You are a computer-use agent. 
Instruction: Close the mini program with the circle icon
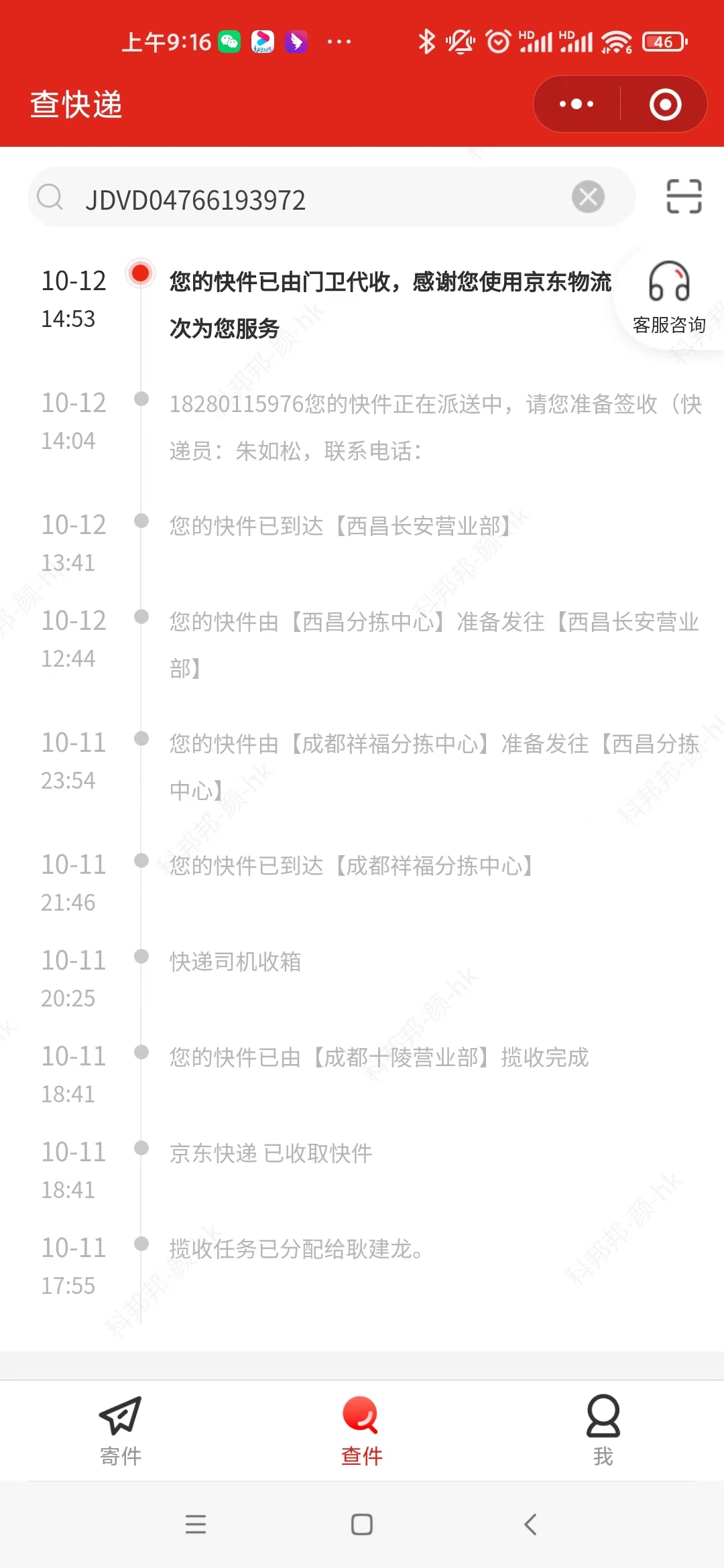665,104
